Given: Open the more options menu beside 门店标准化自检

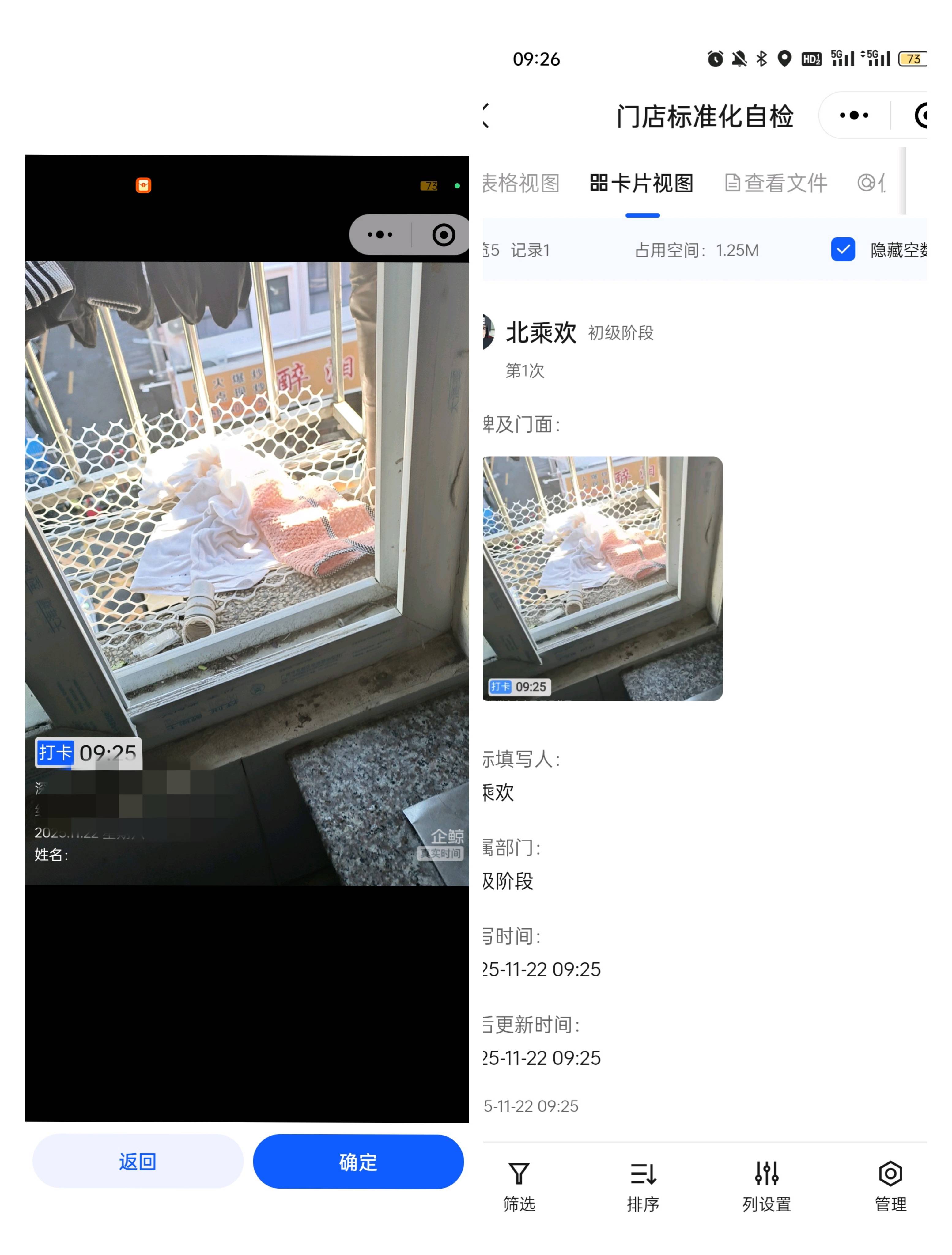Looking at the screenshot, I should (853, 115).
